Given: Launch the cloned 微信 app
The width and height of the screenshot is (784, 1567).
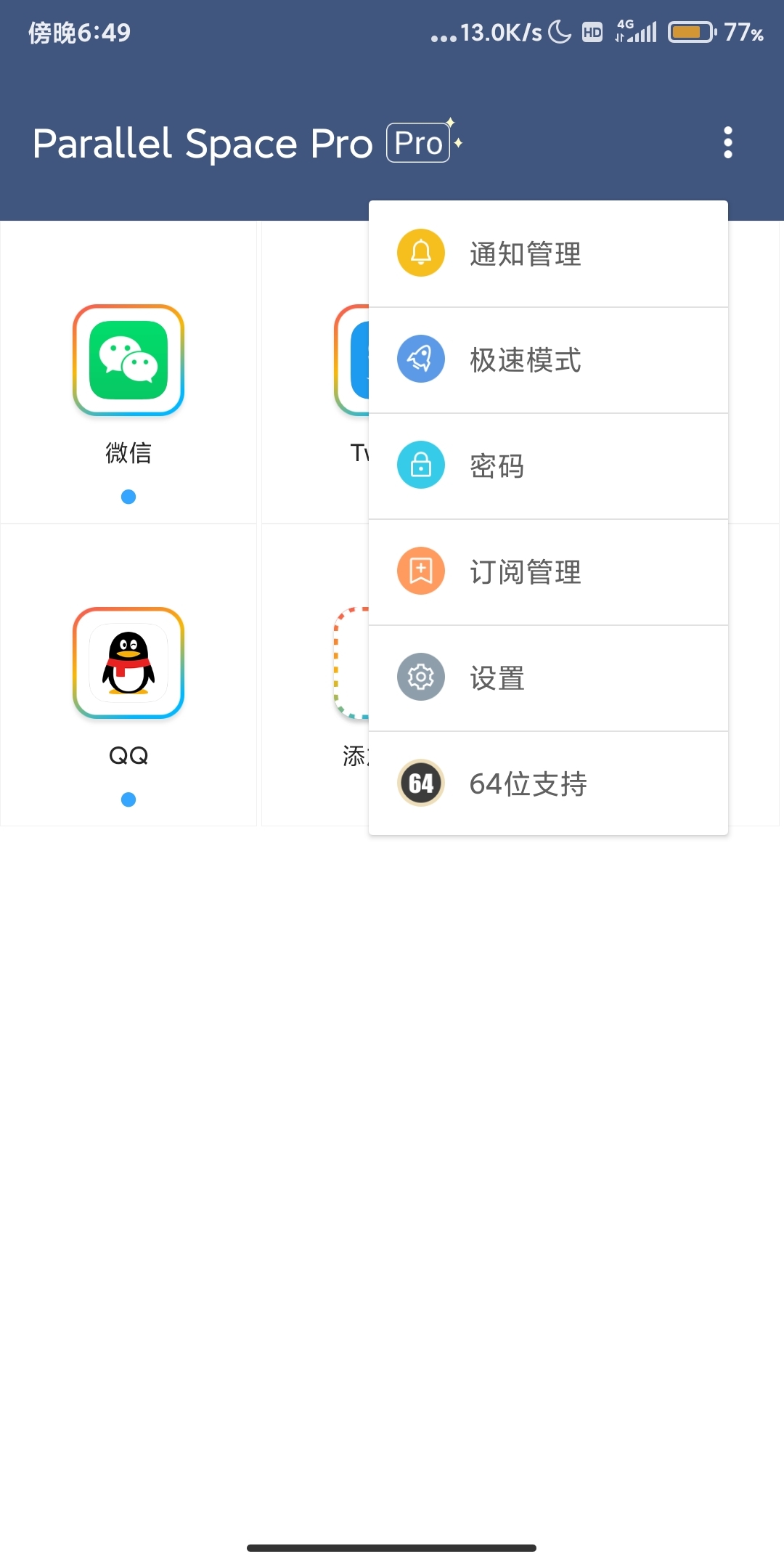Looking at the screenshot, I should click(x=128, y=361).
